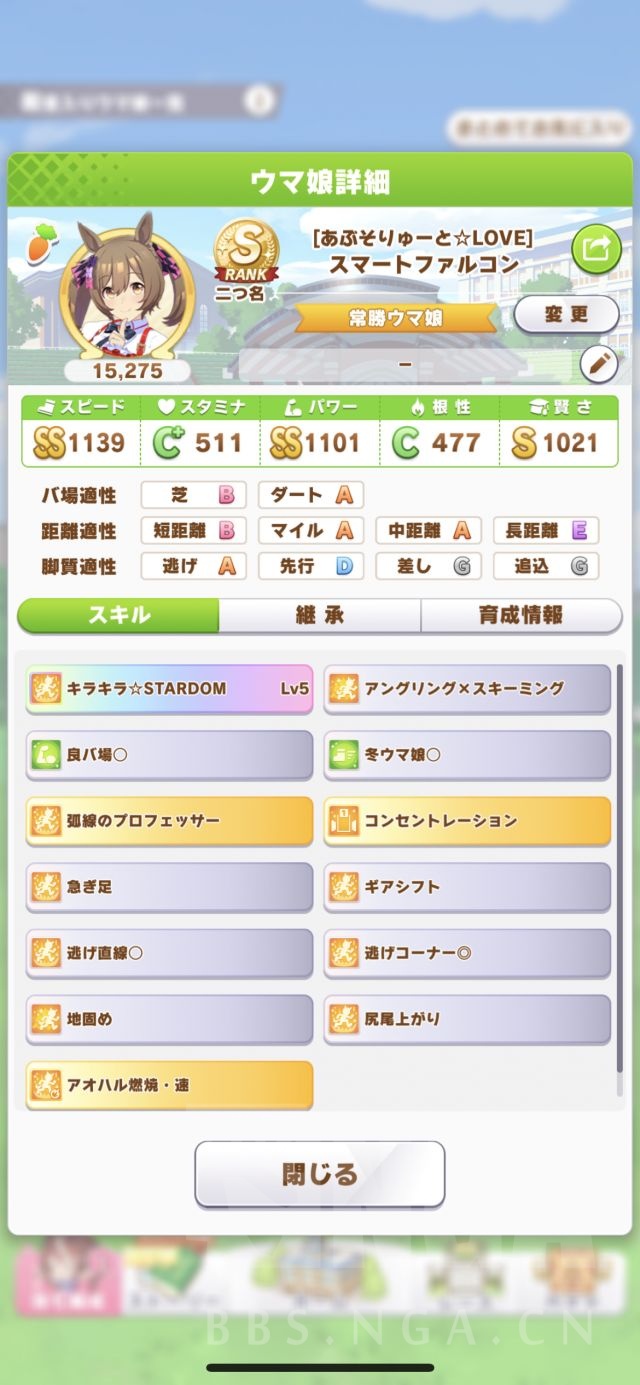Image resolution: width=640 pixels, height=1385 pixels.
Task: Select the 尻尾上がり skill
Action: pos(467,1019)
